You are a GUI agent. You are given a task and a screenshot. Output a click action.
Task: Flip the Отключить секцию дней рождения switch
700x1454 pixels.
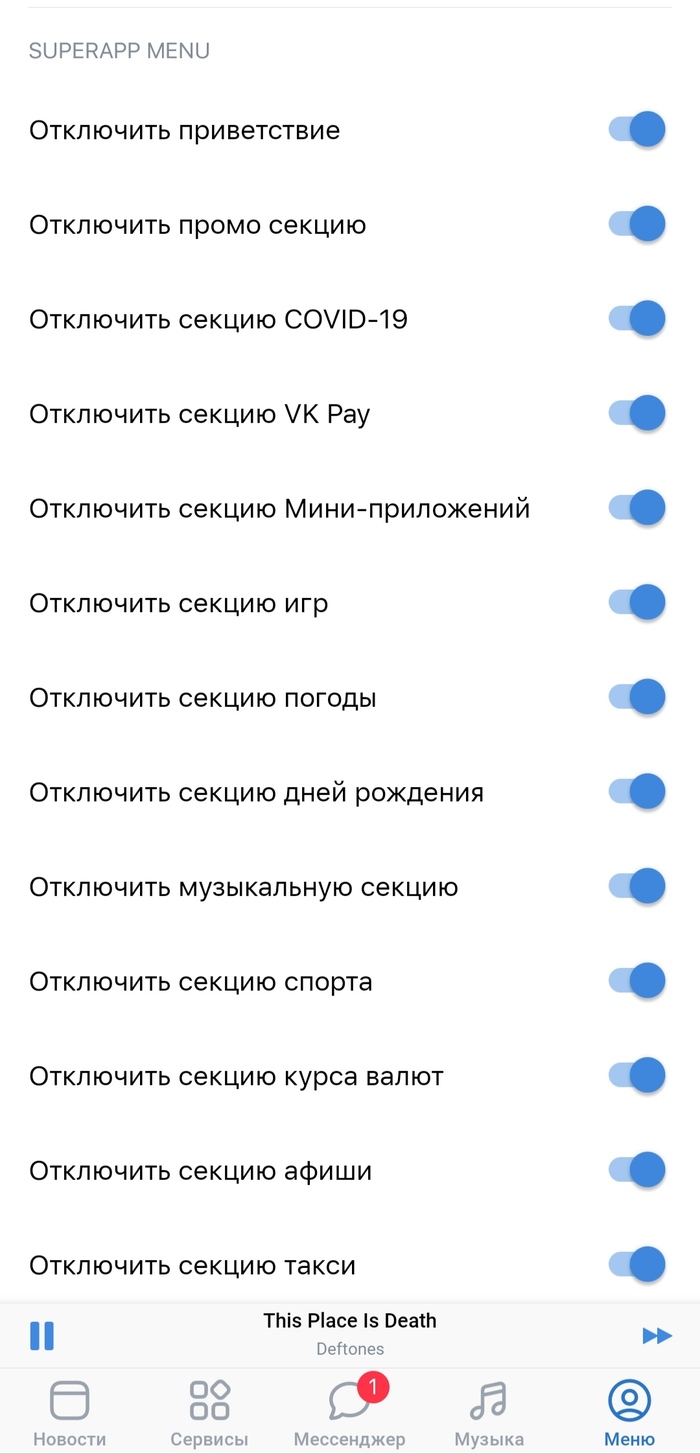[x=637, y=792]
